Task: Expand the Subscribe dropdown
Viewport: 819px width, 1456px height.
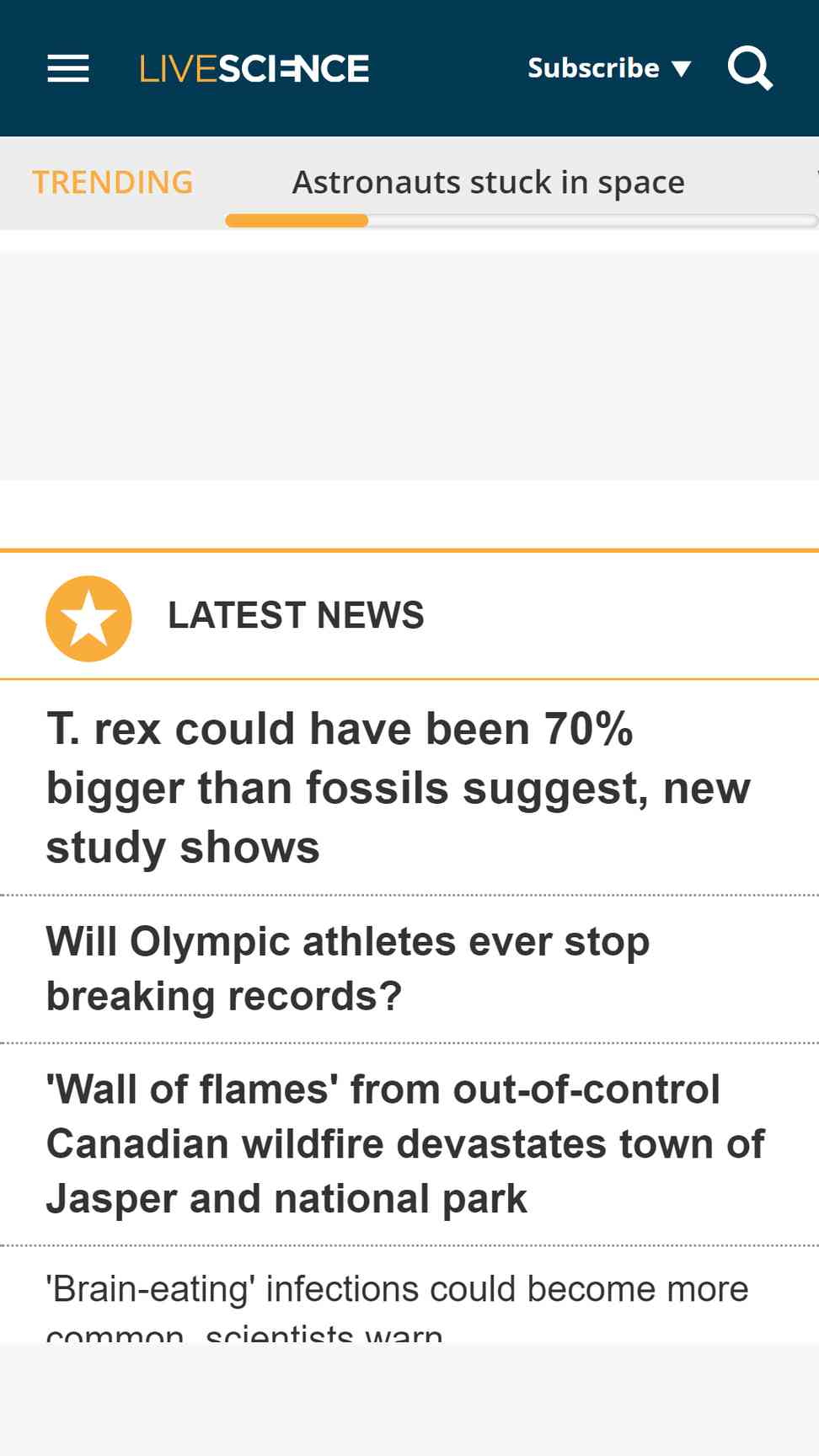Action: 609,68
